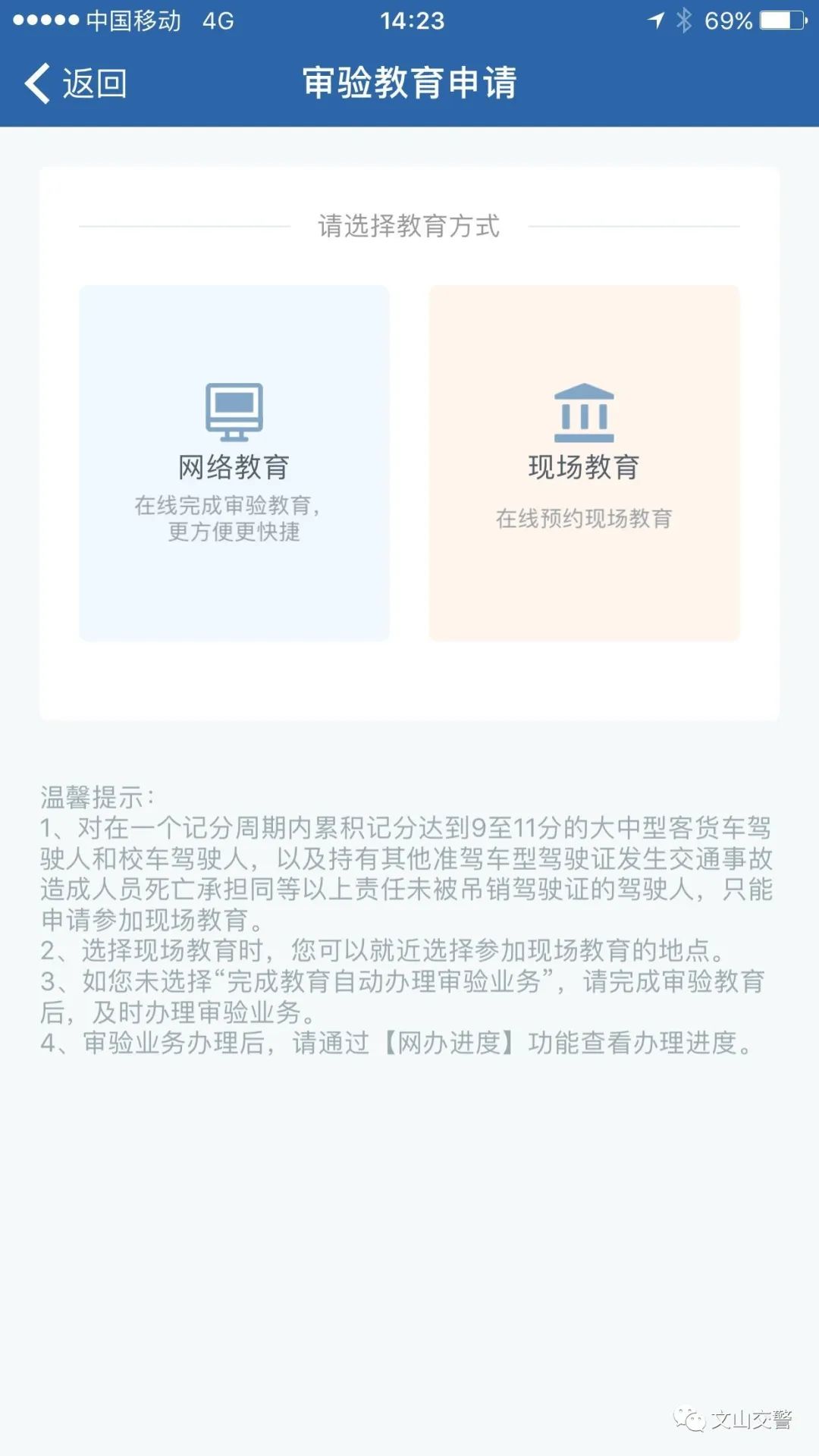Go back using the 返回 button
The width and height of the screenshot is (819, 1456).
point(76,83)
